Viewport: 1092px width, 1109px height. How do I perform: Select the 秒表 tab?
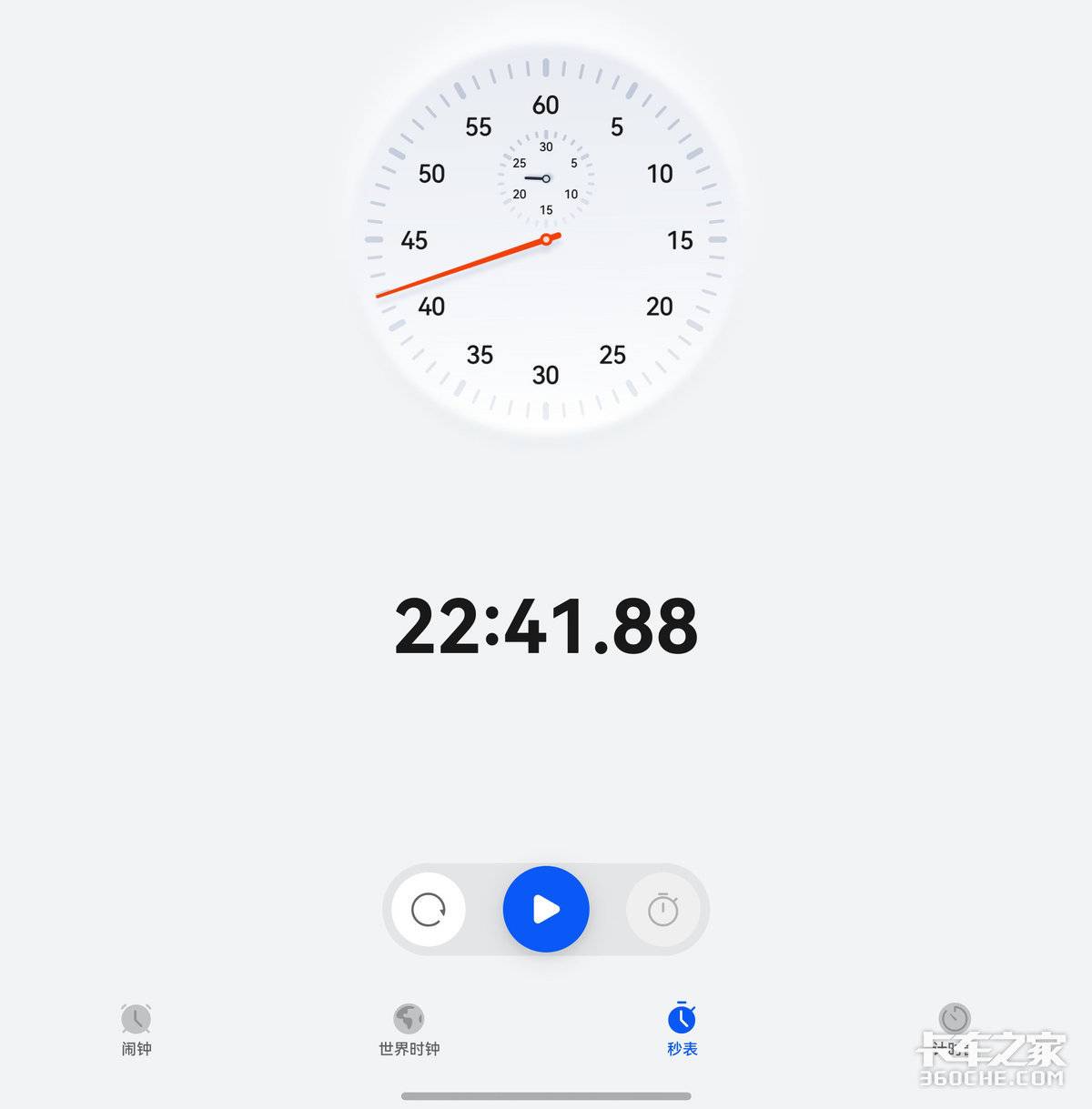pos(682,1029)
